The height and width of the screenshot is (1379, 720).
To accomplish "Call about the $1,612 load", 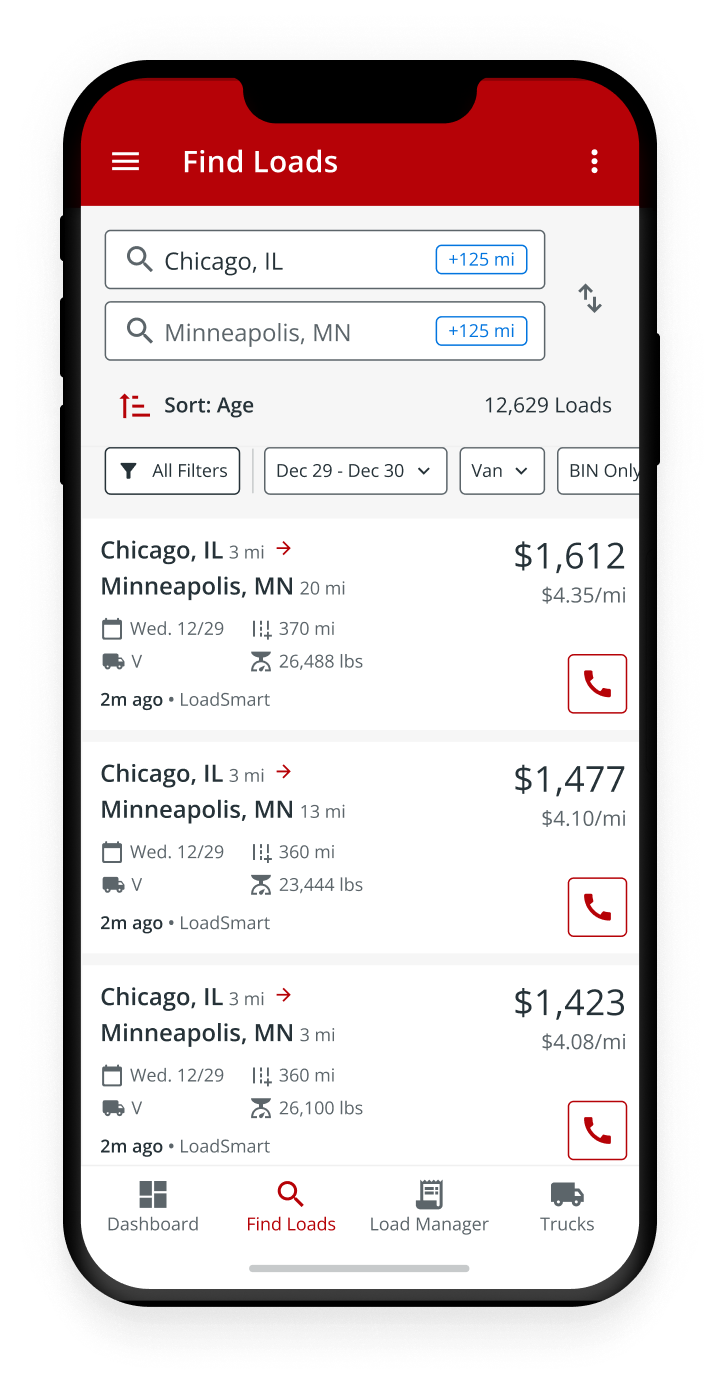I will click(597, 684).
